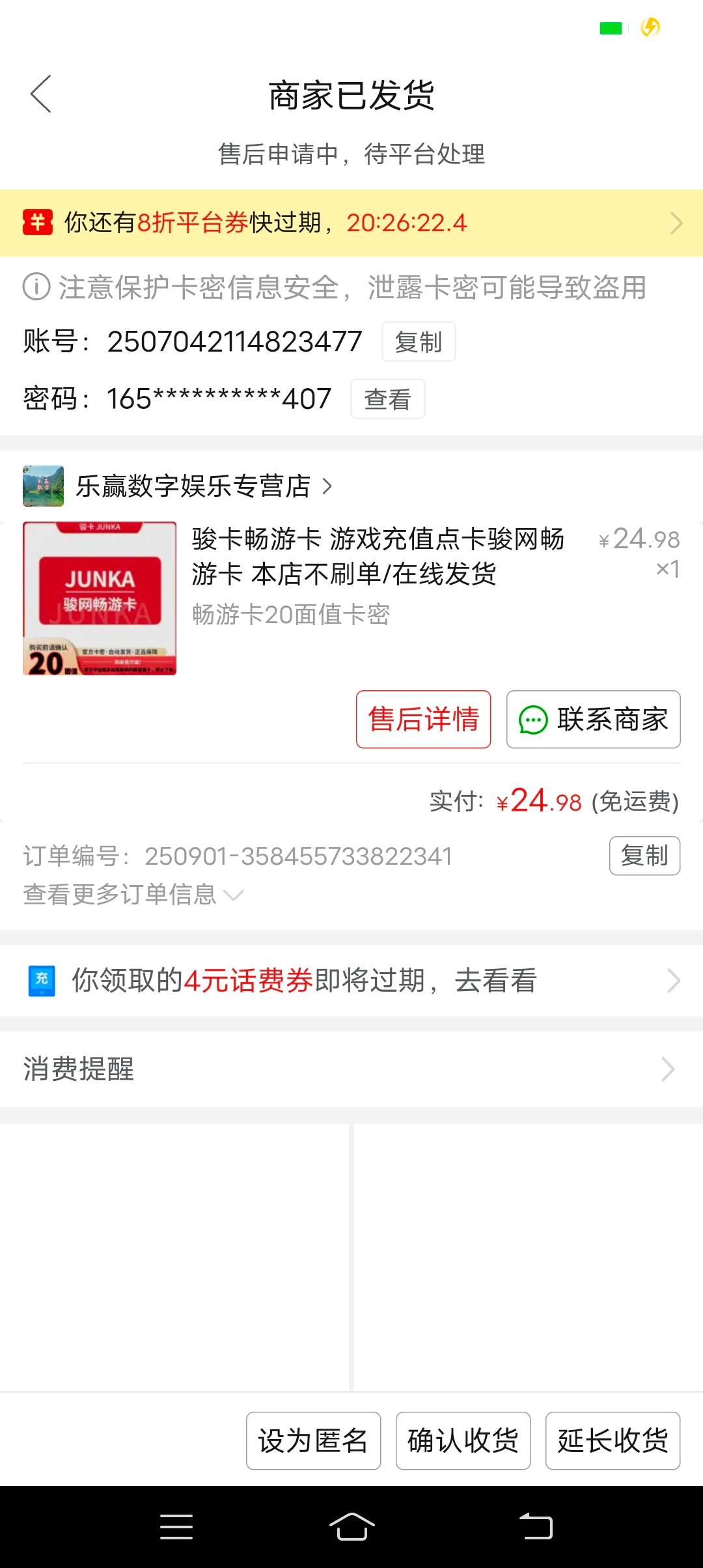Tap the green chat icon on 联系商家
The height and width of the screenshot is (1568, 703).
tap(531, 720)
